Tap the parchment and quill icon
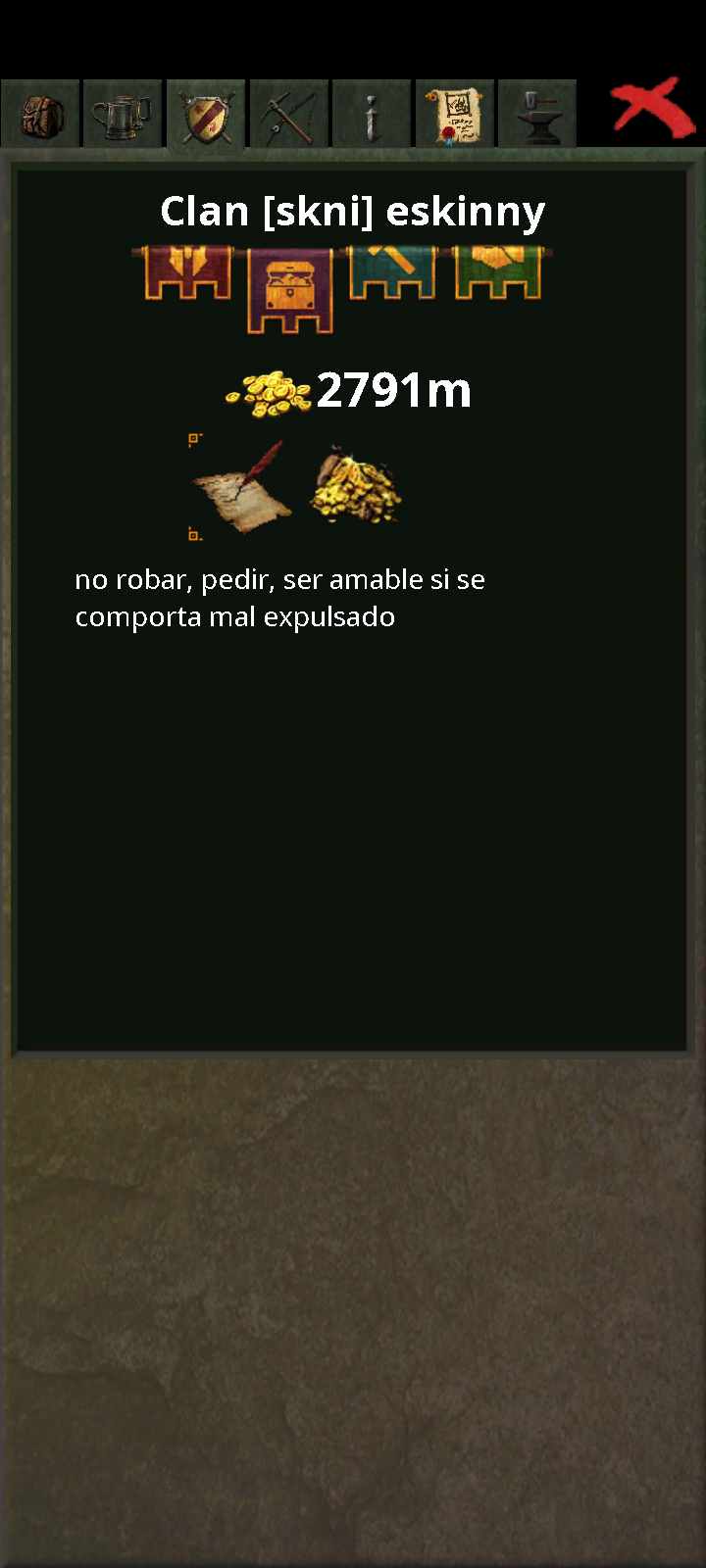This screenshot has height=1568, width=706. (241, 487)
